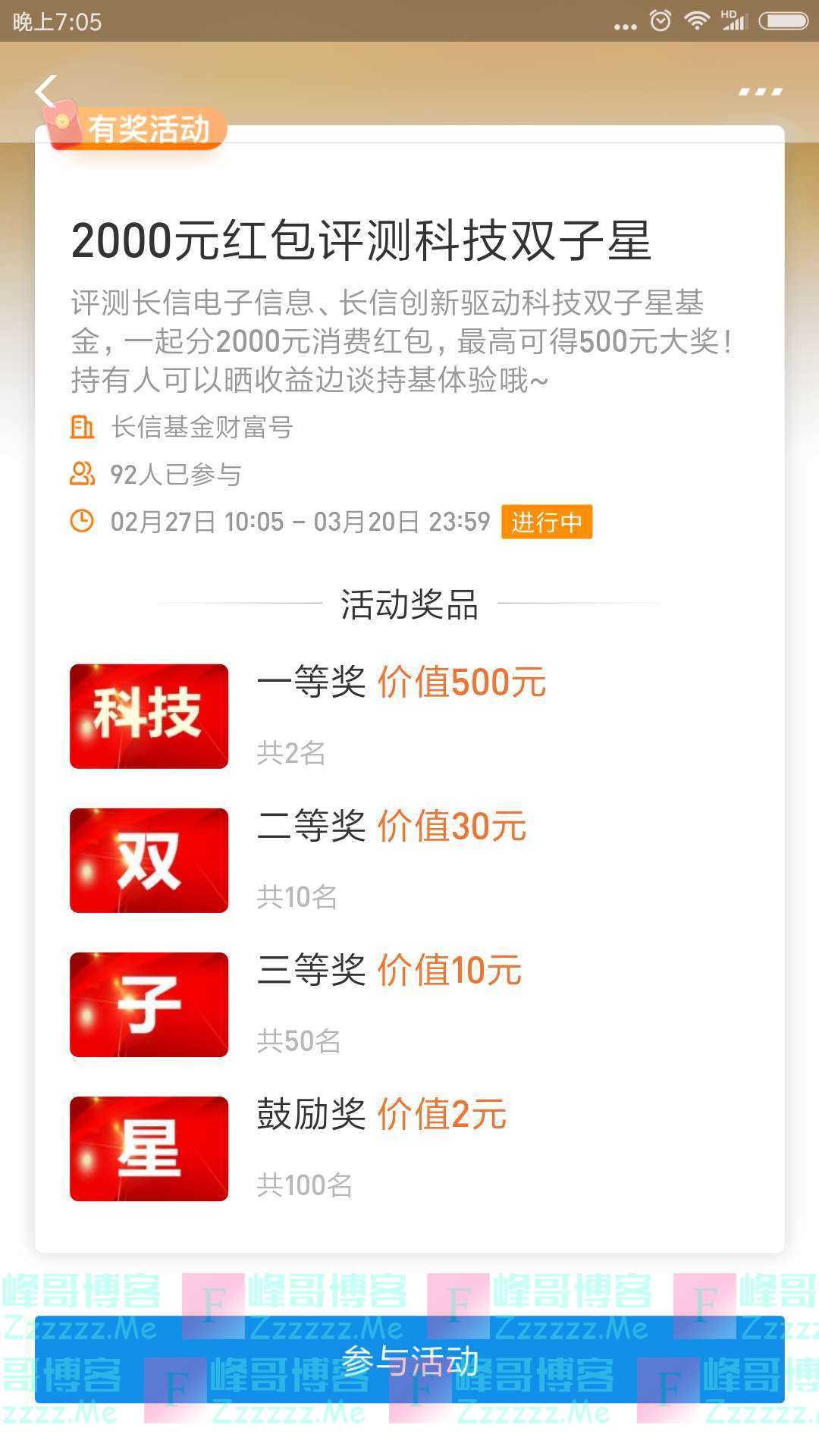Viewport: 819px width, 1456px height.
Task: Open 长信基金财富号 publisher page
Action: click(x=201, y=428)
